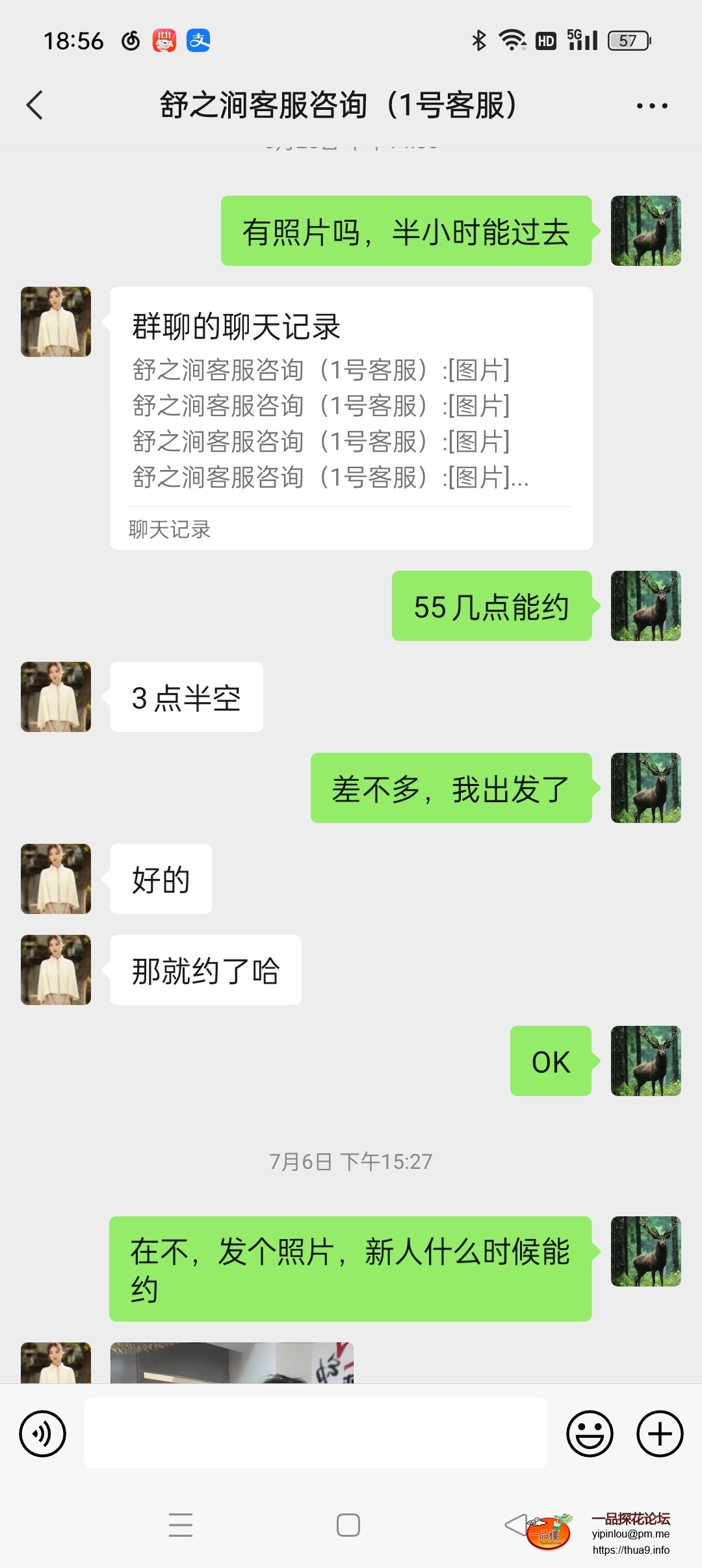Tap the 55几点能约 green message bubble
This screenshot has width=702, height=1568.
(x=492, y=607)
